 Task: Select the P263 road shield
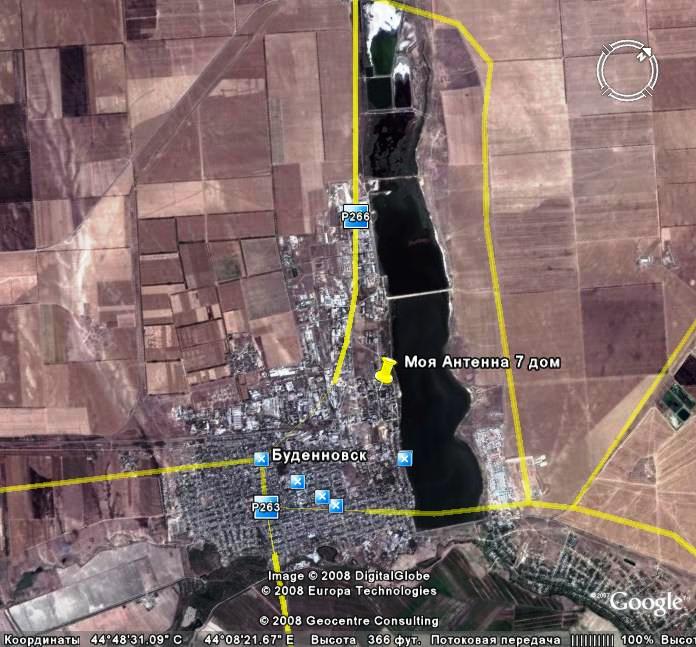point(266,508)
